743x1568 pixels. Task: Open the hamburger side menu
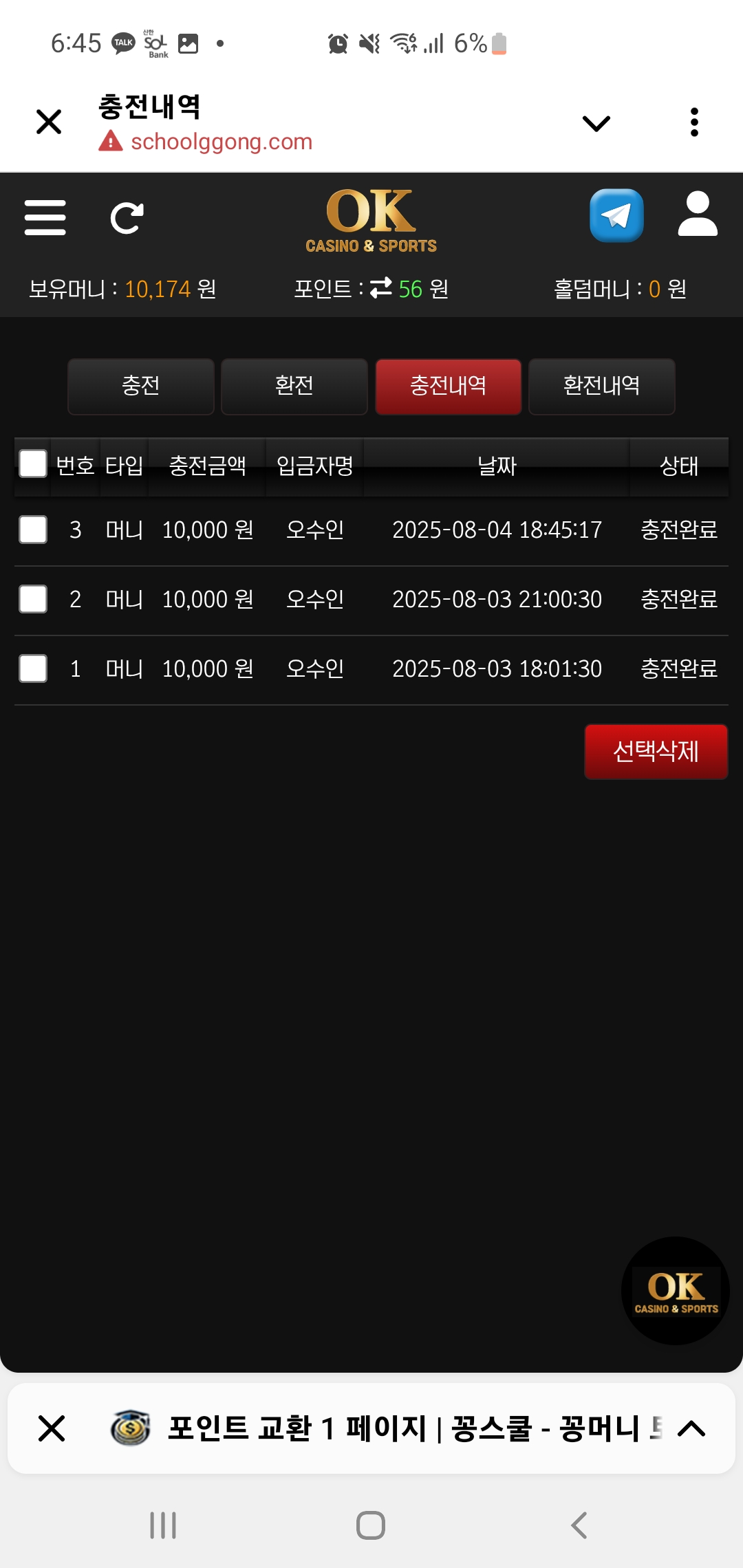(x=45, y=218)
